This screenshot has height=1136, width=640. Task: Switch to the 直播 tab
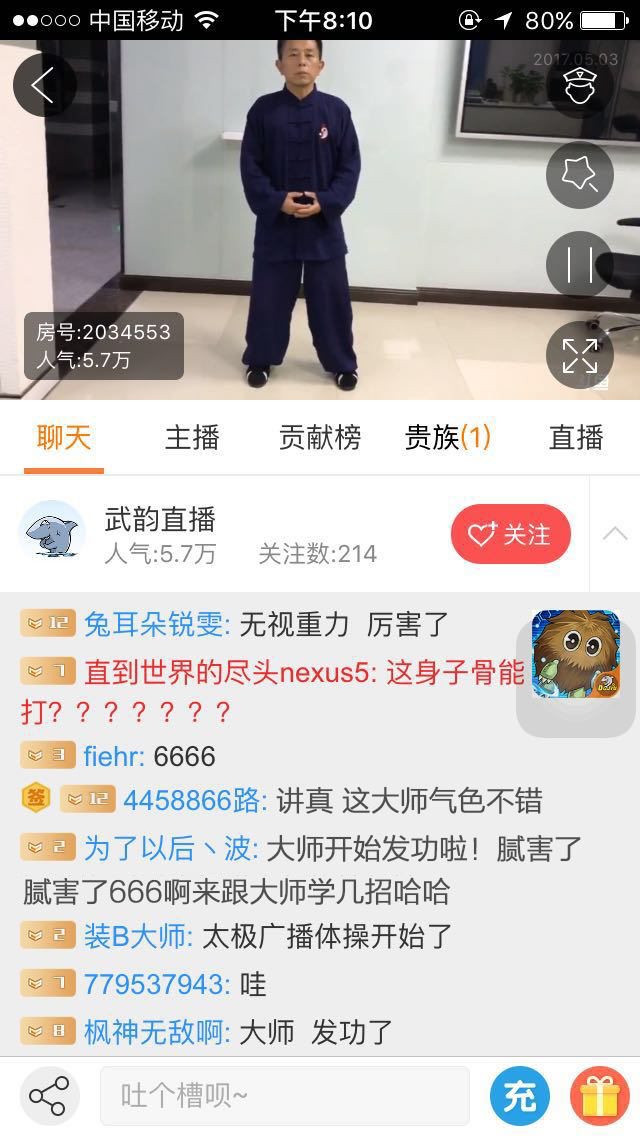pyautogui.click(x=576, y=438)
